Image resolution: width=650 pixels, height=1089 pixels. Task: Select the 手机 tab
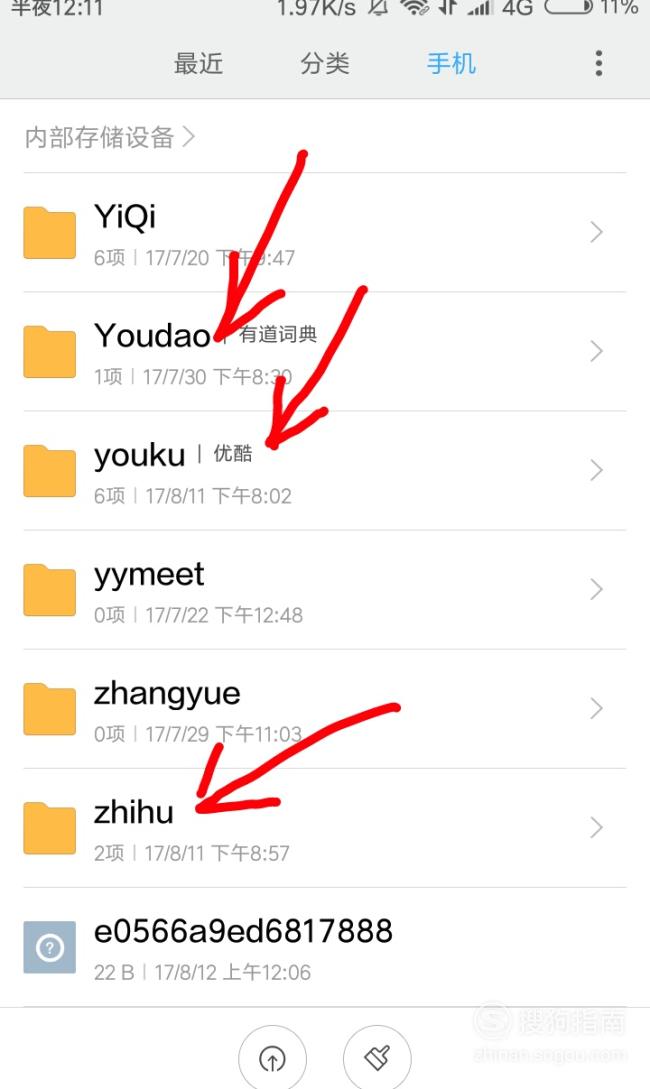451,64
